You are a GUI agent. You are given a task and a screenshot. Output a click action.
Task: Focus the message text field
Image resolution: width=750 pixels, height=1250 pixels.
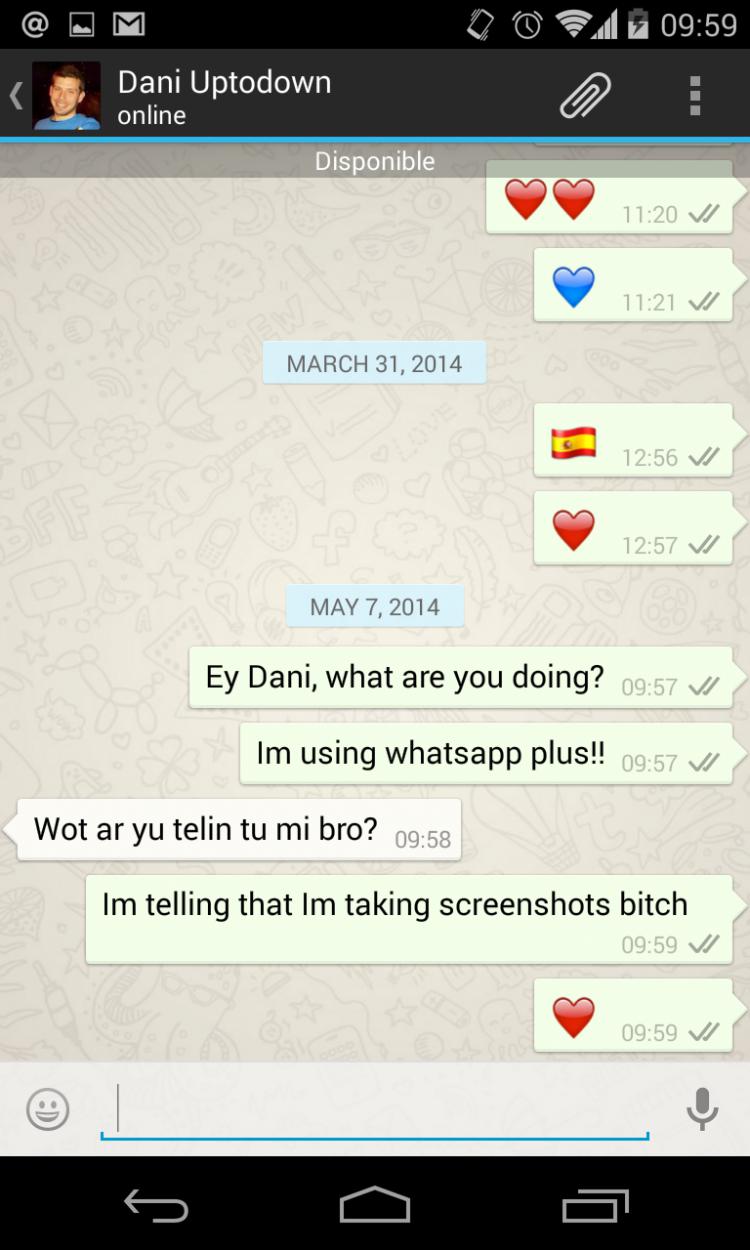click(375, 1110)
